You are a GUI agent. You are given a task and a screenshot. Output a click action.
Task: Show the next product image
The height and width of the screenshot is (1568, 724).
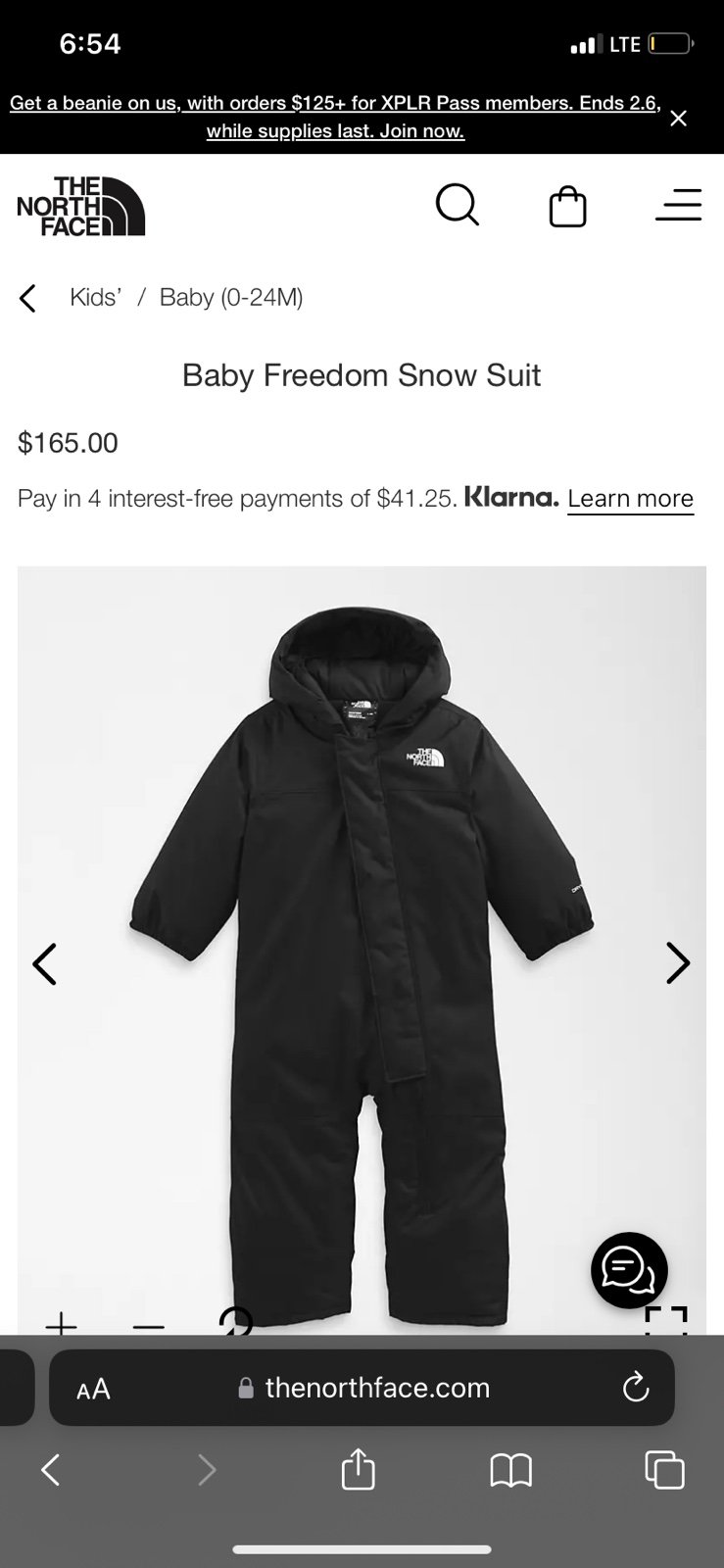[678, 962]
